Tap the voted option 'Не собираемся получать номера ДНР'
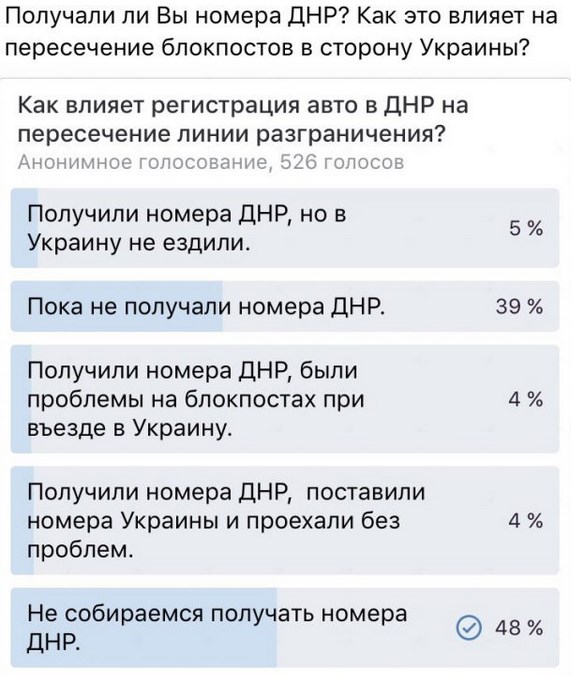Image resolution: width=571 pixels, height=676 pixels. (x=285, y=627)
